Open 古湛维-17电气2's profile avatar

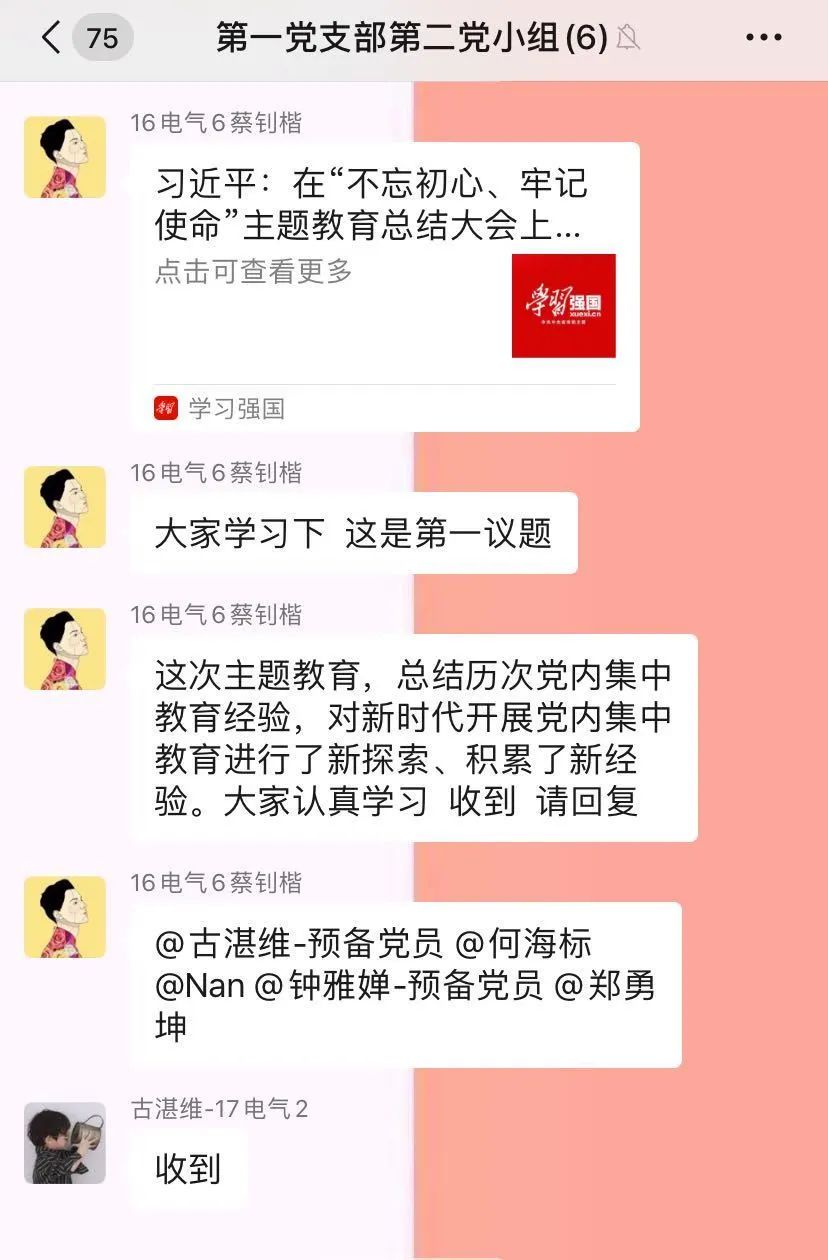point(65,1142)
